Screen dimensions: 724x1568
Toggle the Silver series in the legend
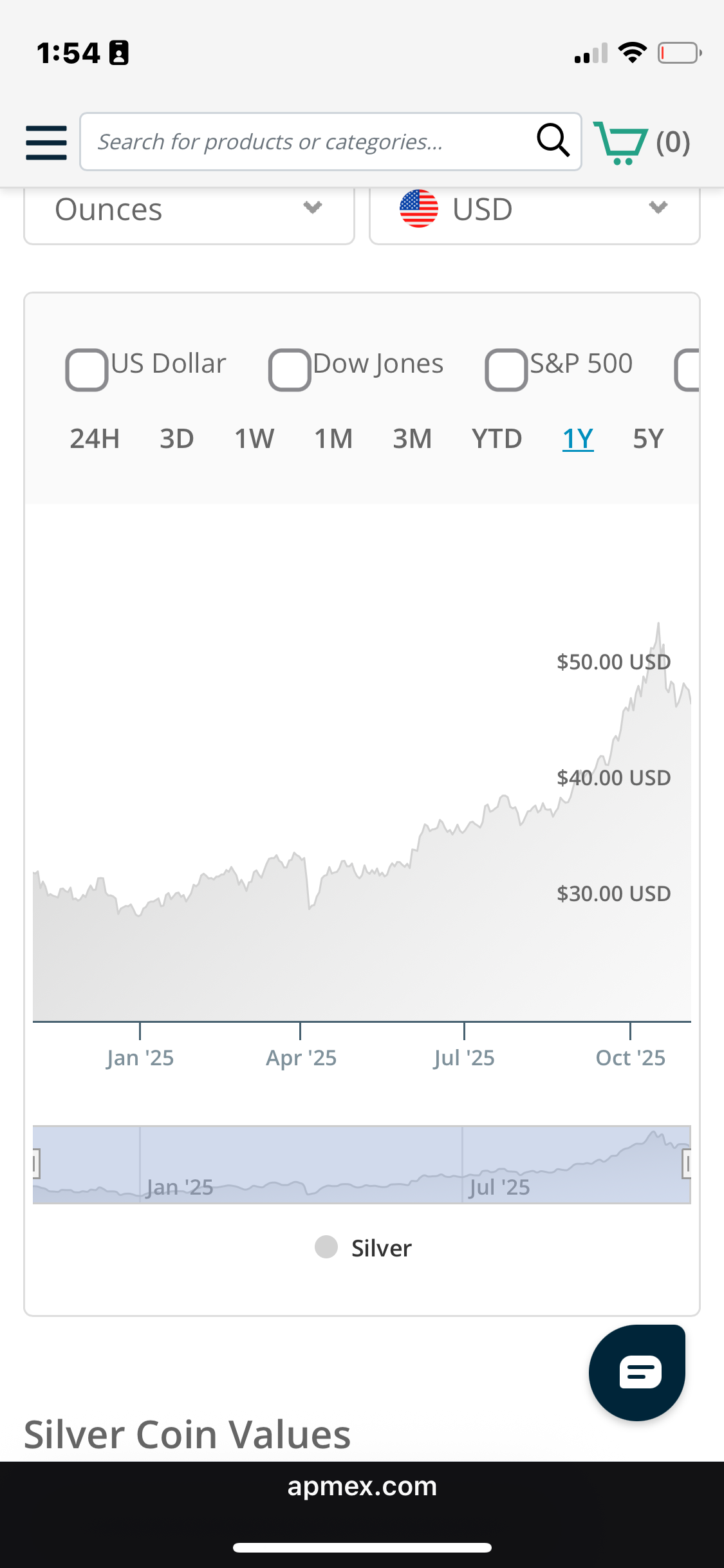pyautogui.click(x=364, y=1247)
